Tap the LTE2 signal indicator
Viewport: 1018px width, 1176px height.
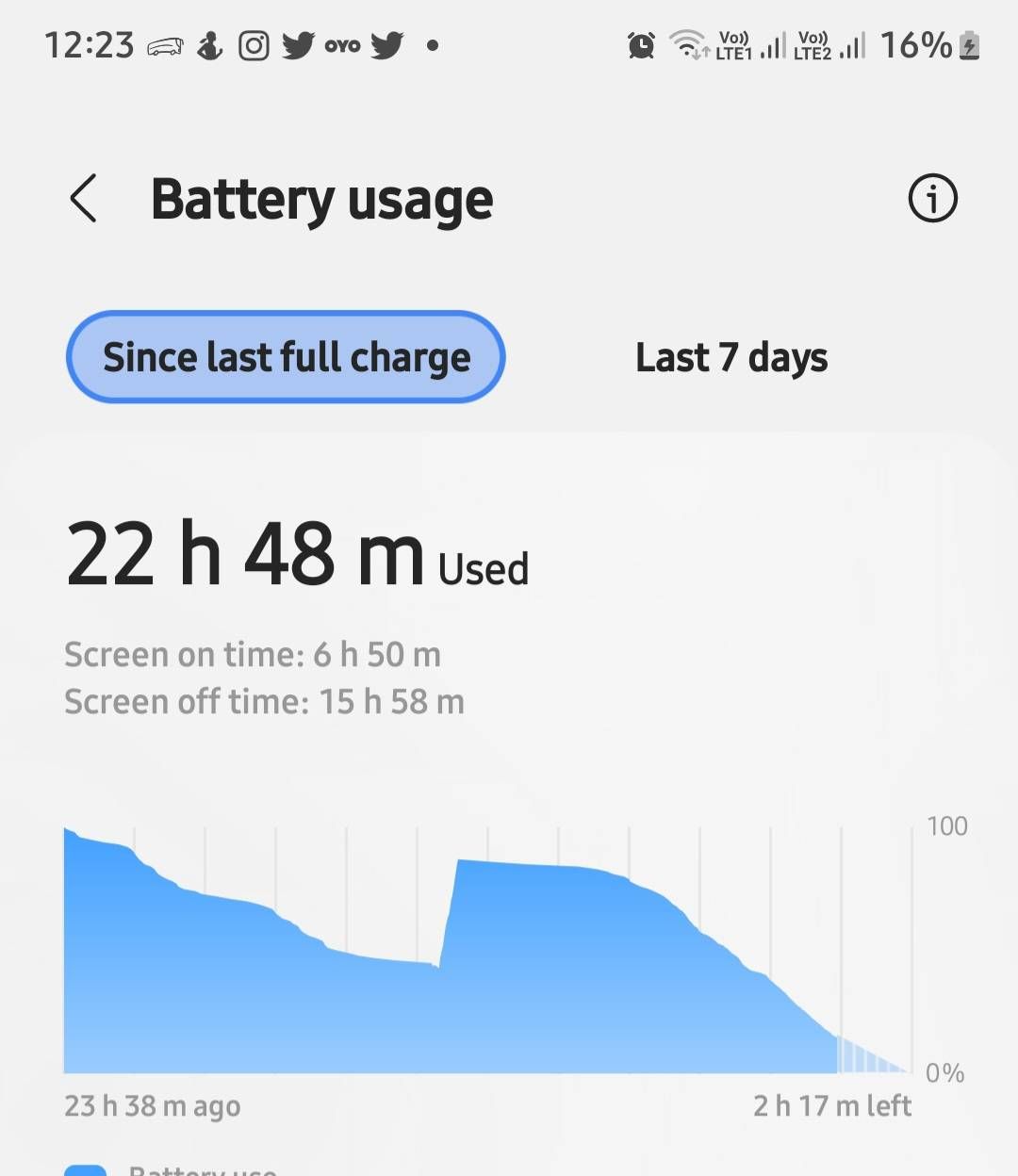[827, 47]
